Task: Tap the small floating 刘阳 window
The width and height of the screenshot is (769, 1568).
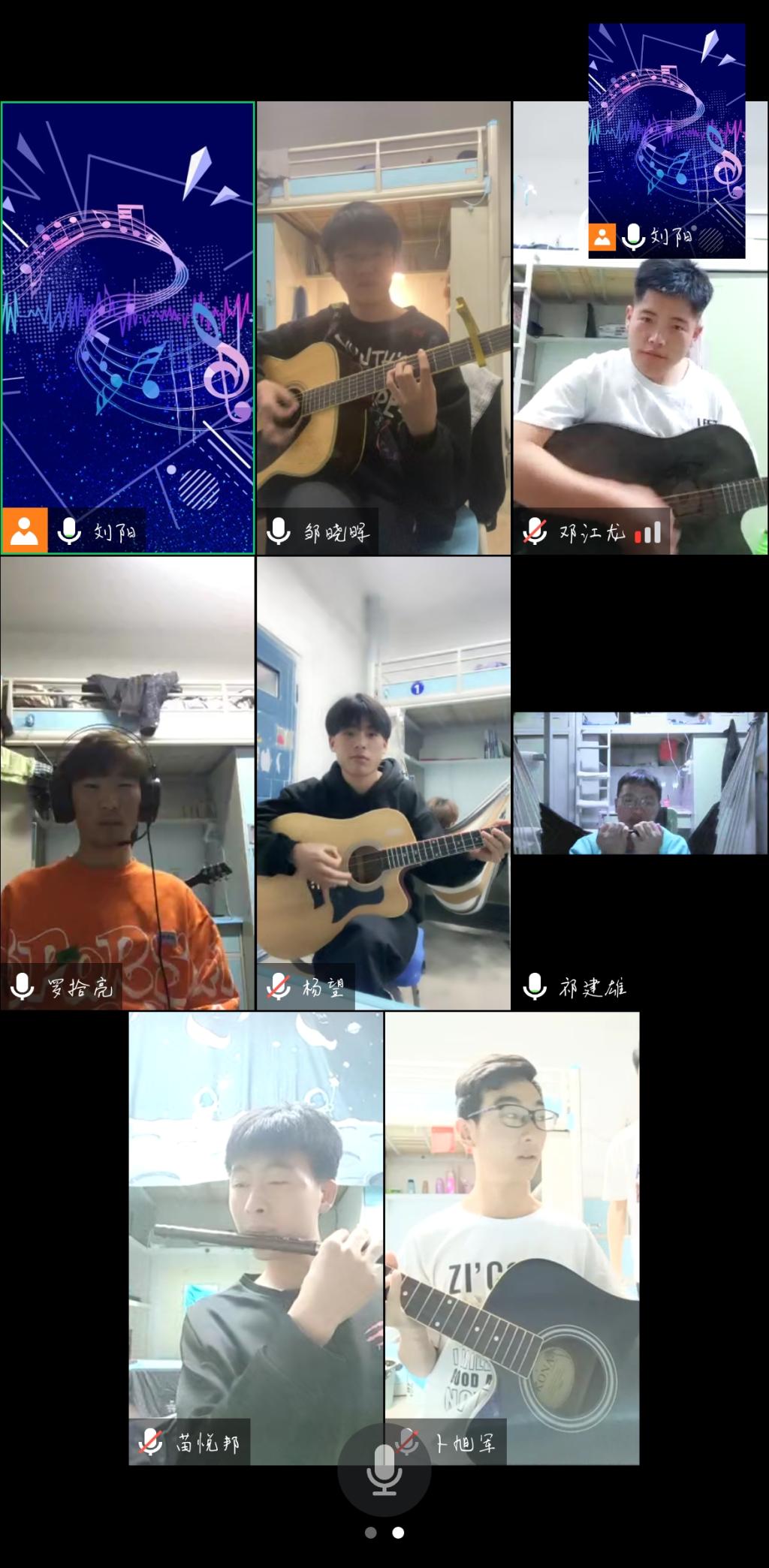Action: tap(666, 140)
